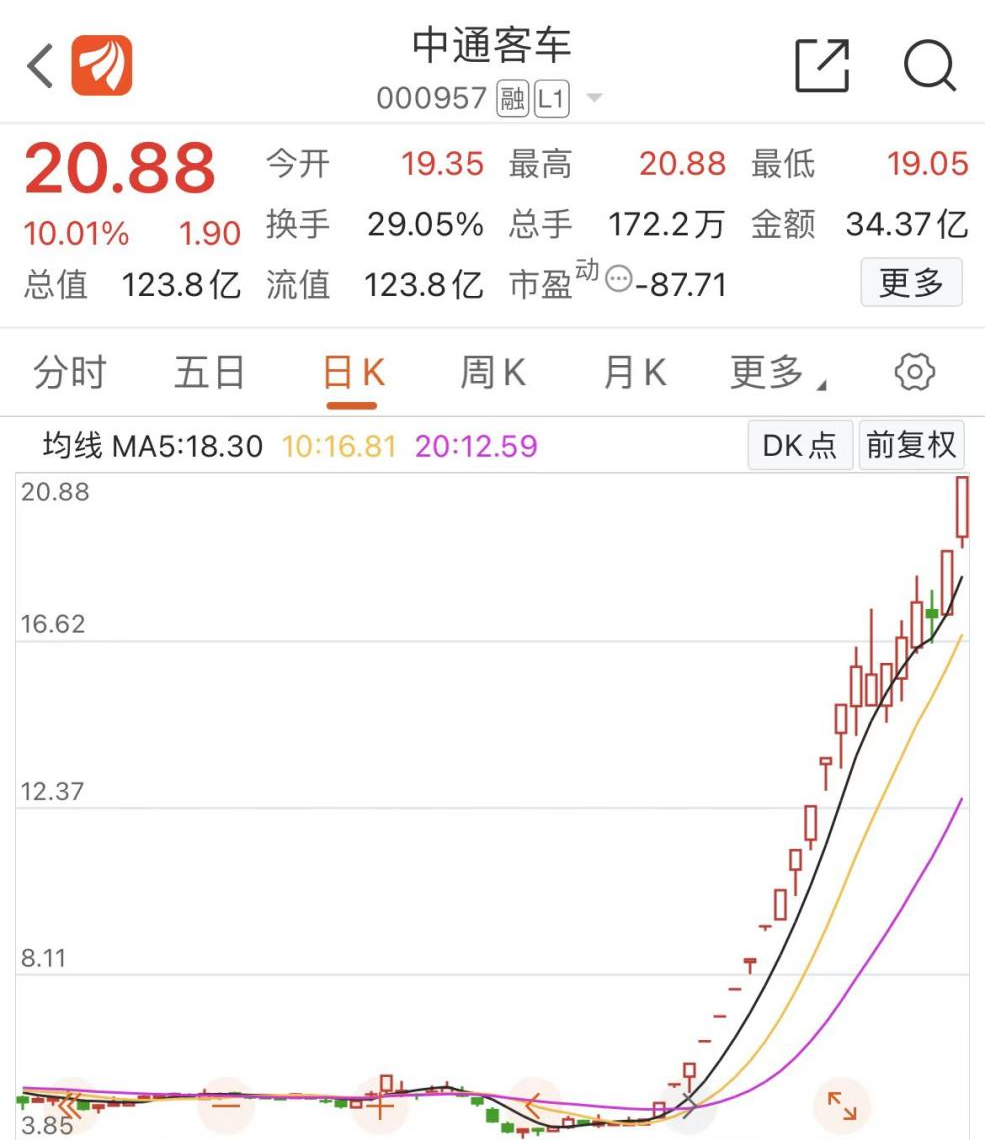
Task: Tap the share icon
Action: [x=820, y=65]
